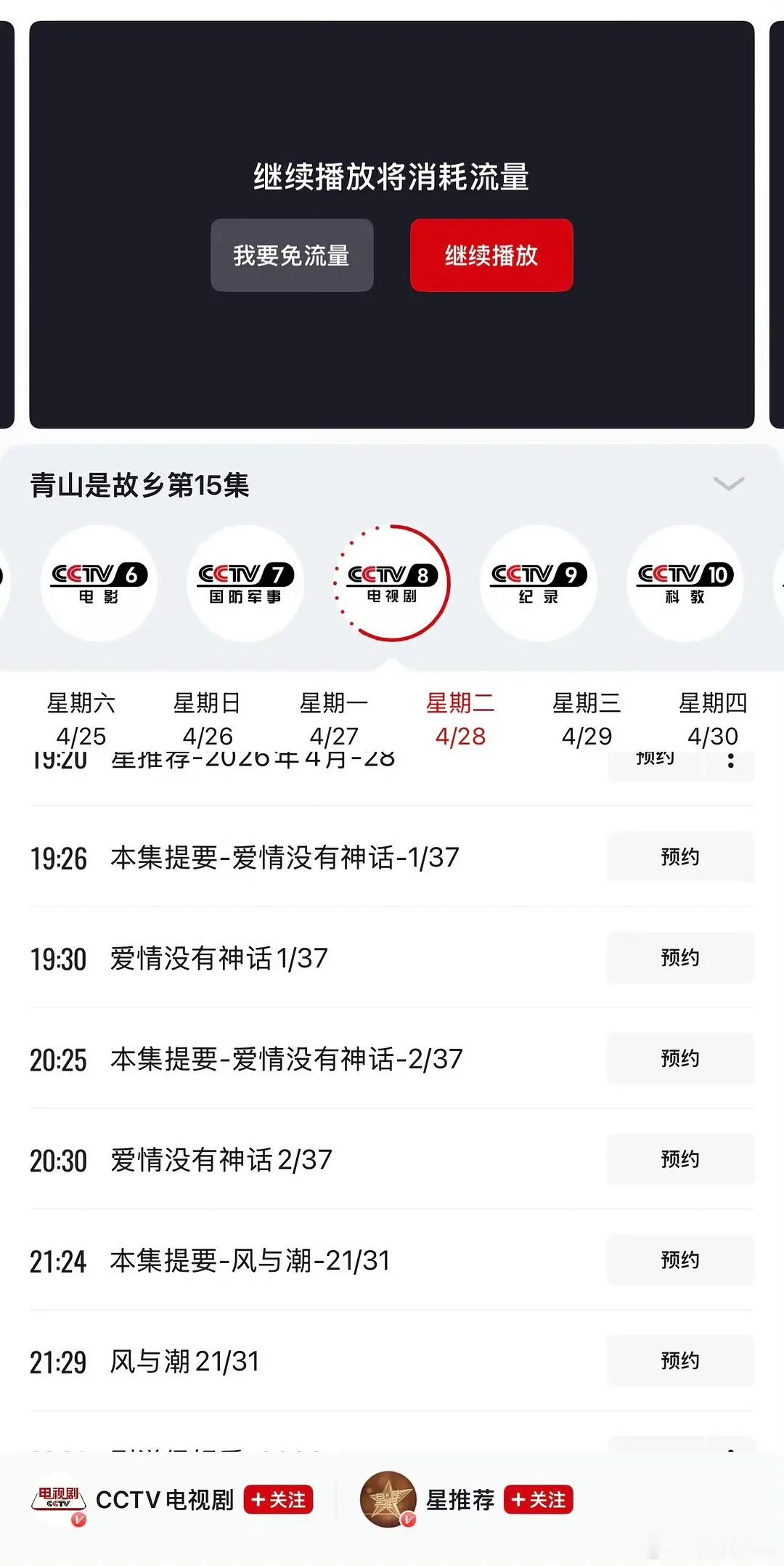Switch to the CCTV9 纪录 channel
Image resolution: width=784 pixels, height=1566 pixels.
[x=539, y=583]
